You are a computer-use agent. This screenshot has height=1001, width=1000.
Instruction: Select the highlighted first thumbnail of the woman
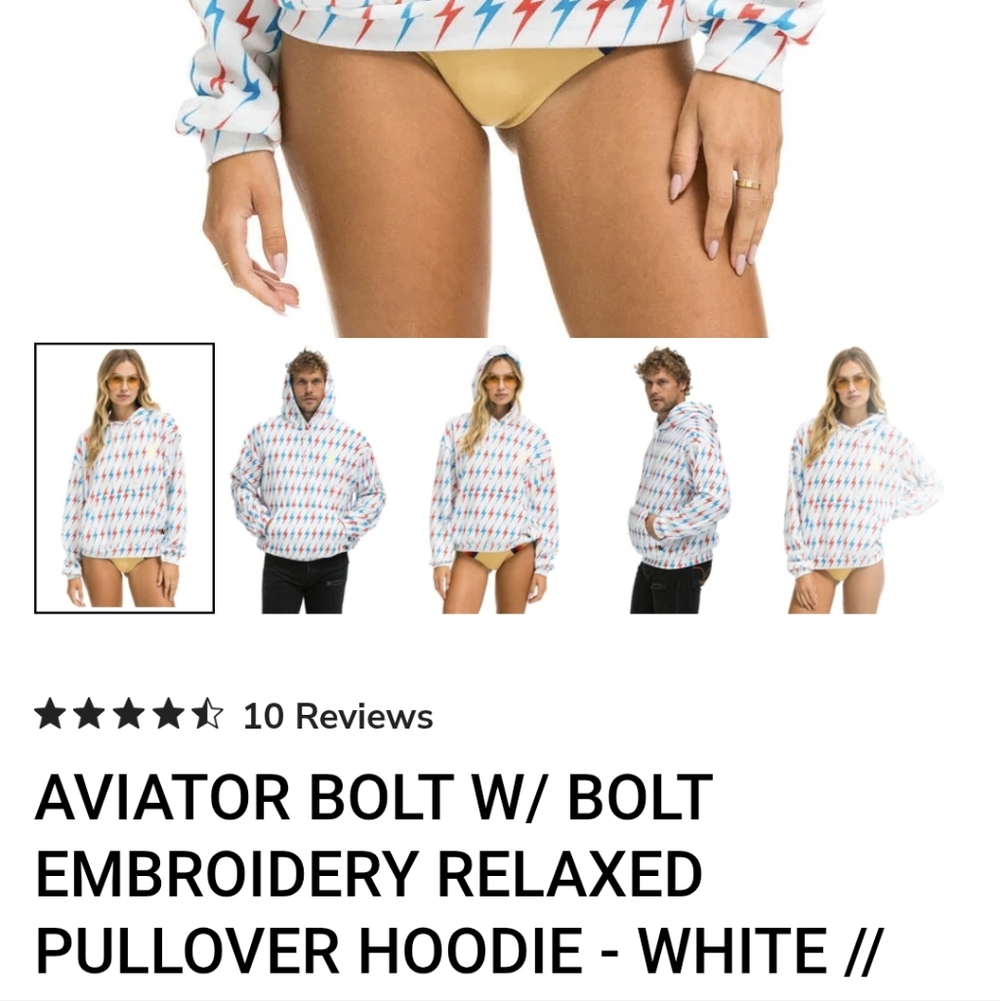click(124, 475)
